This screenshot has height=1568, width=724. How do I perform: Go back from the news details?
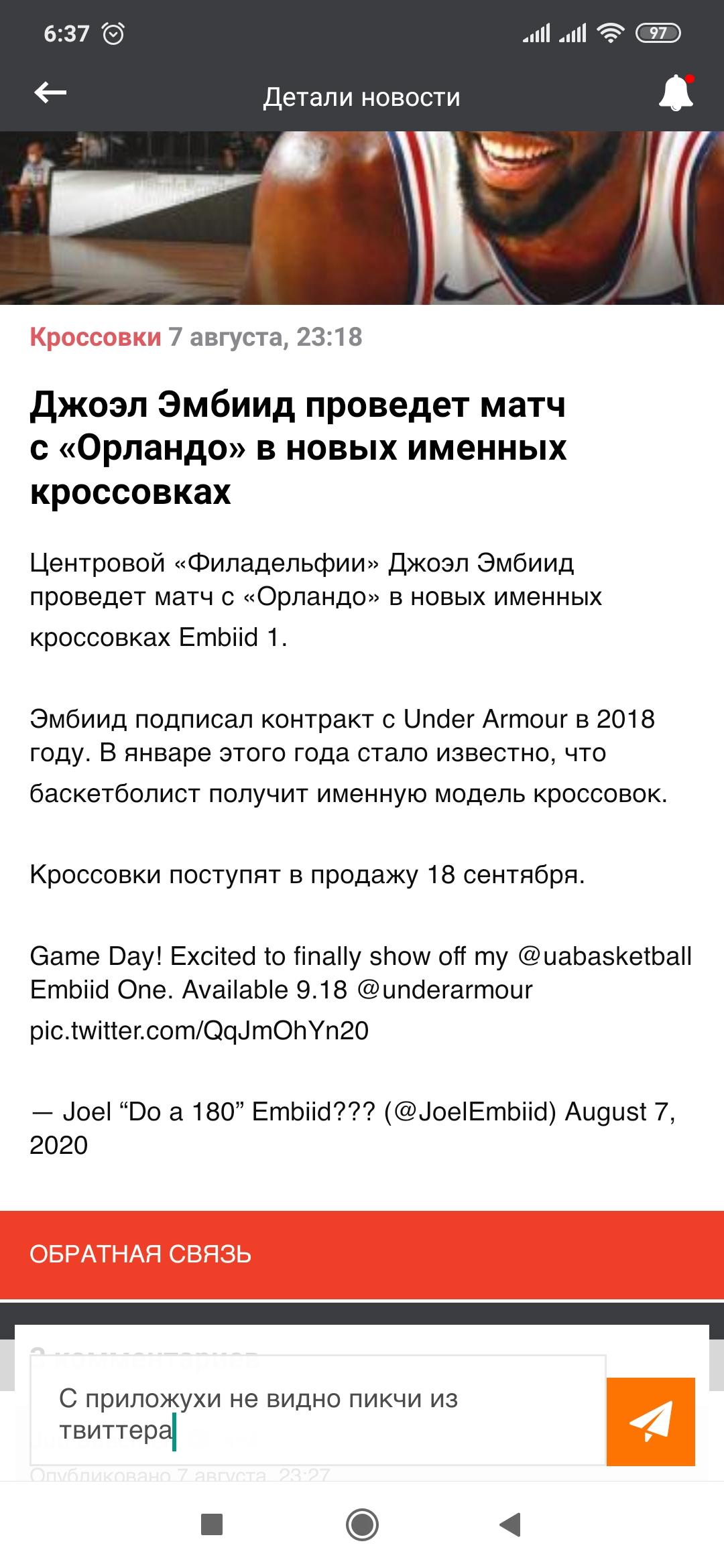click(x=50, y=94)
